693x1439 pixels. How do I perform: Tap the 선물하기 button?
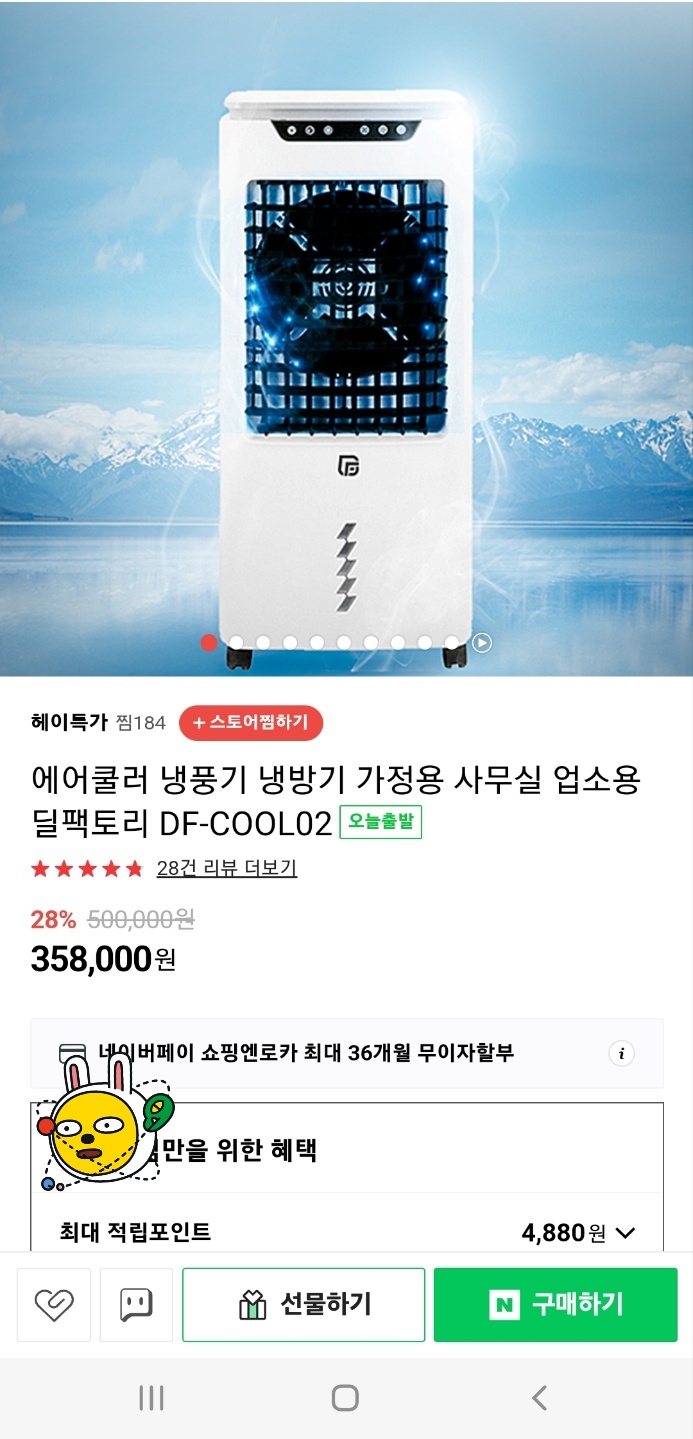tap(303, 1304)
